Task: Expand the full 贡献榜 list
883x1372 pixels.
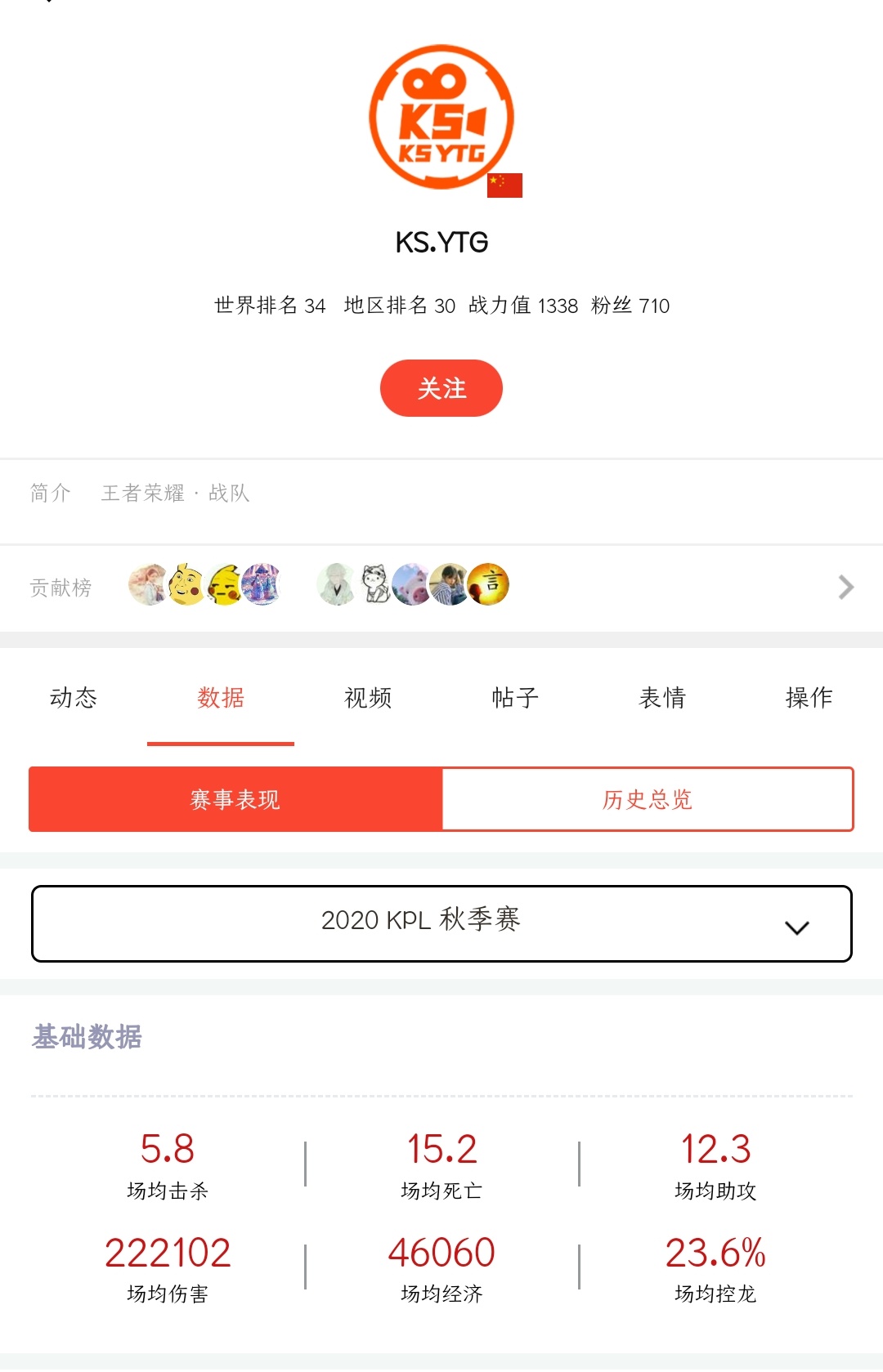Action: point(844,587)
